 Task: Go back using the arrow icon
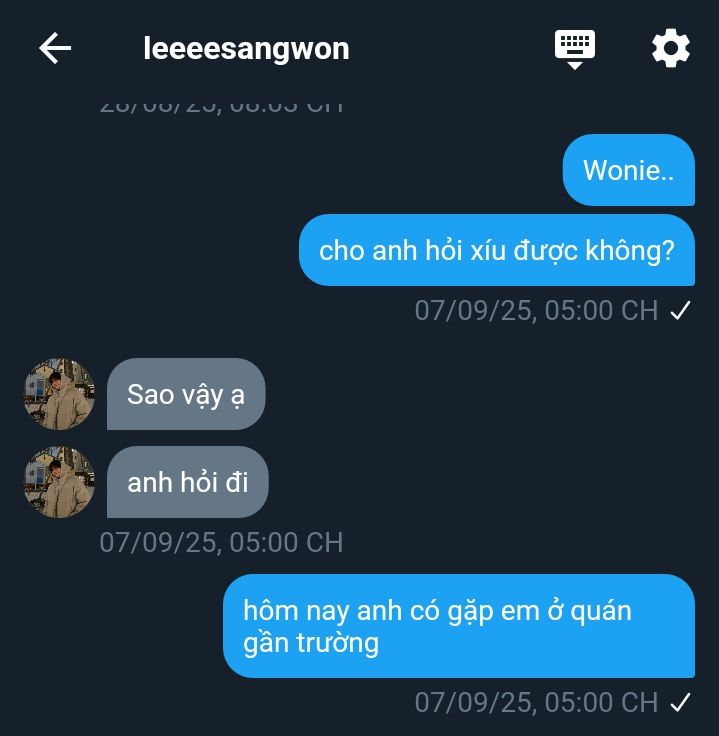tap(55, 48)
